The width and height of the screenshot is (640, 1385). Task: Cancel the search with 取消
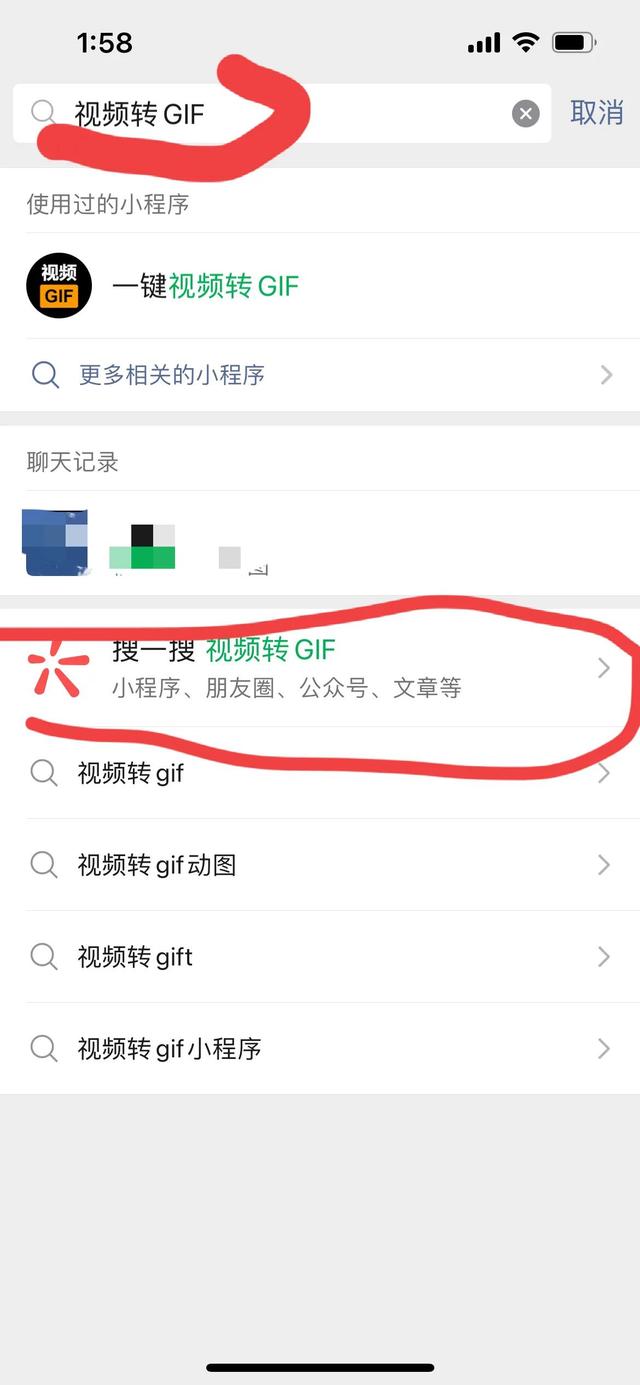coord(596,113)
